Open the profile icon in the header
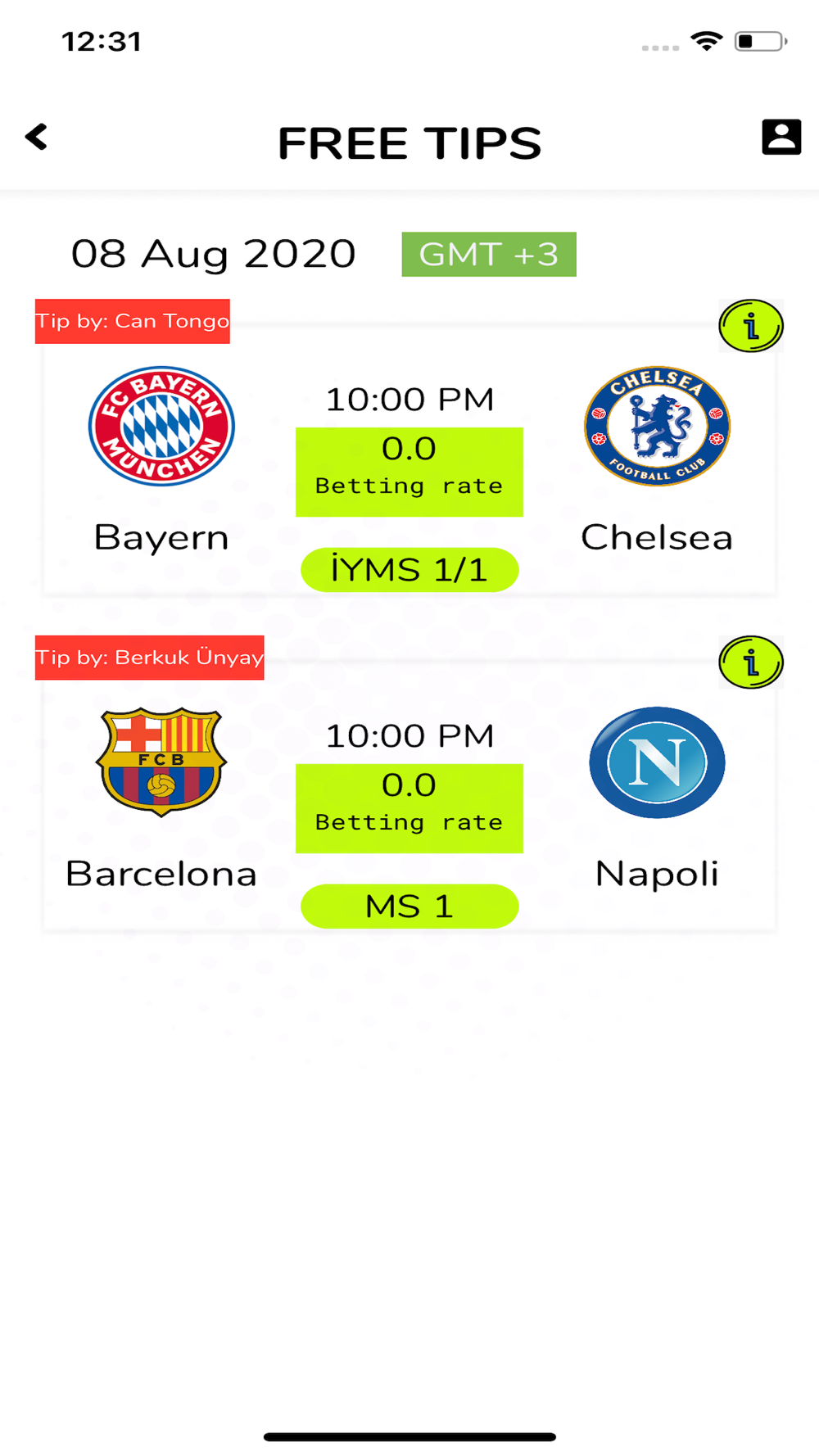The image size is (819, 1456). (x=781, y=137)
